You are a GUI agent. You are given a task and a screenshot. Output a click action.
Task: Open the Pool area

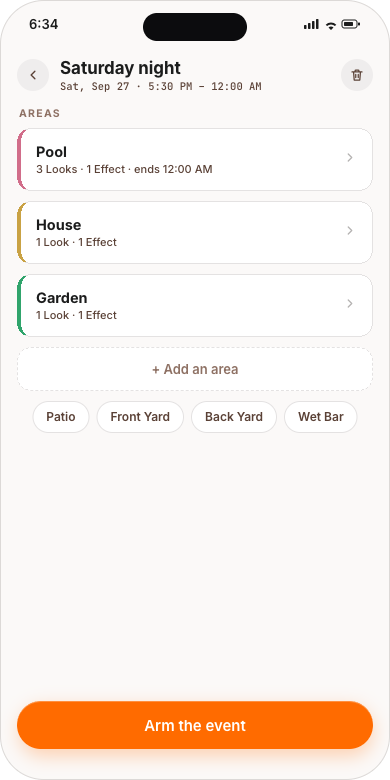click(195, 160)
